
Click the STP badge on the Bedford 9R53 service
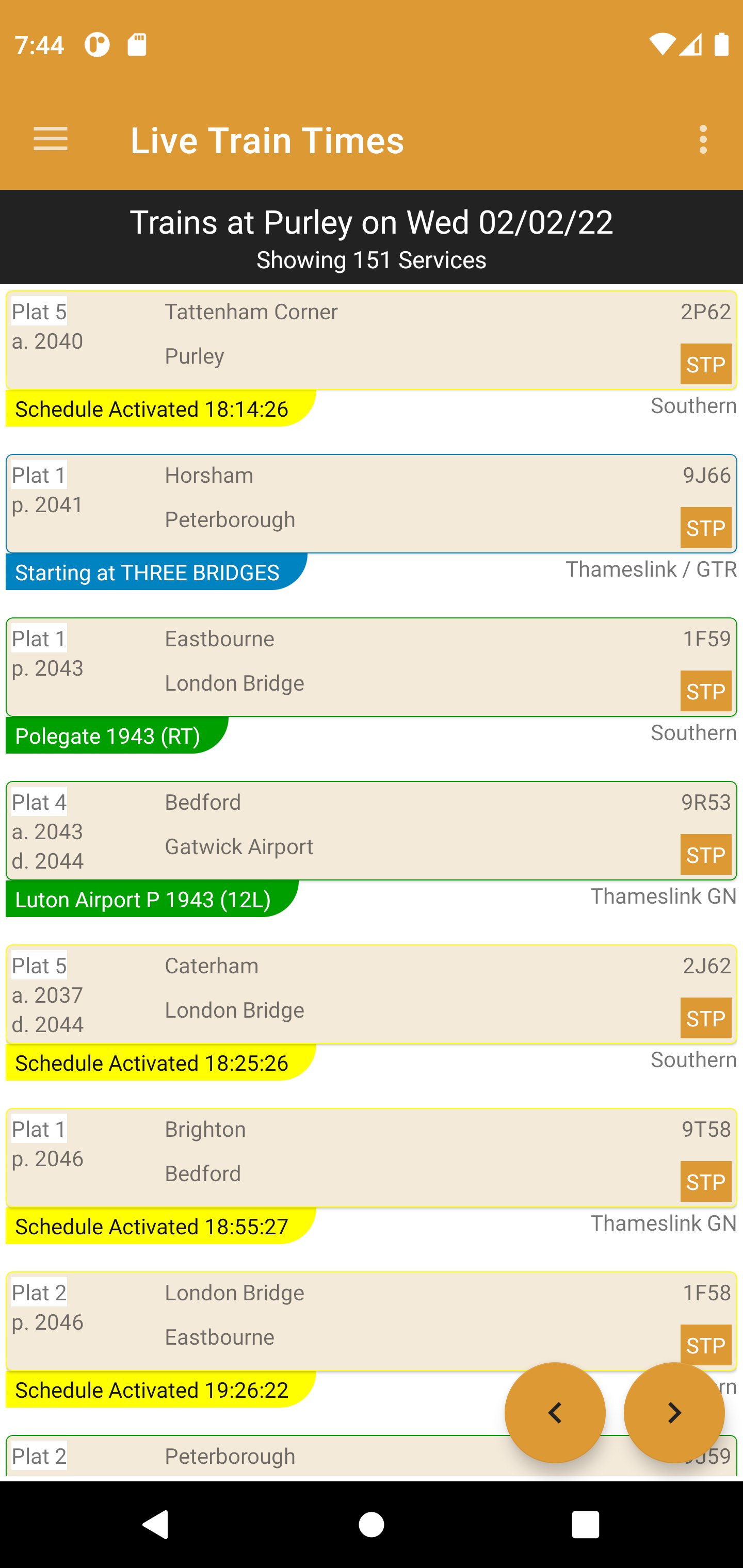(705, 854)
